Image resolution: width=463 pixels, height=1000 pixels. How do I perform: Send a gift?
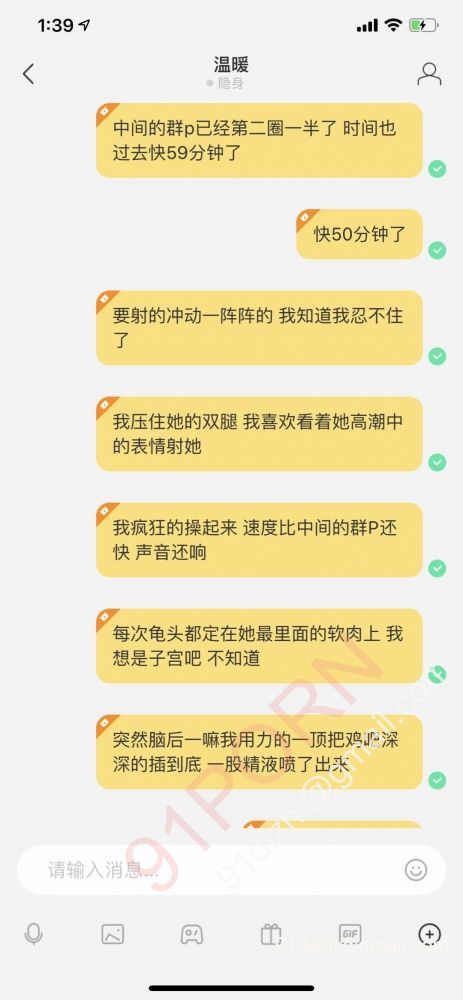tap(271, 934)
